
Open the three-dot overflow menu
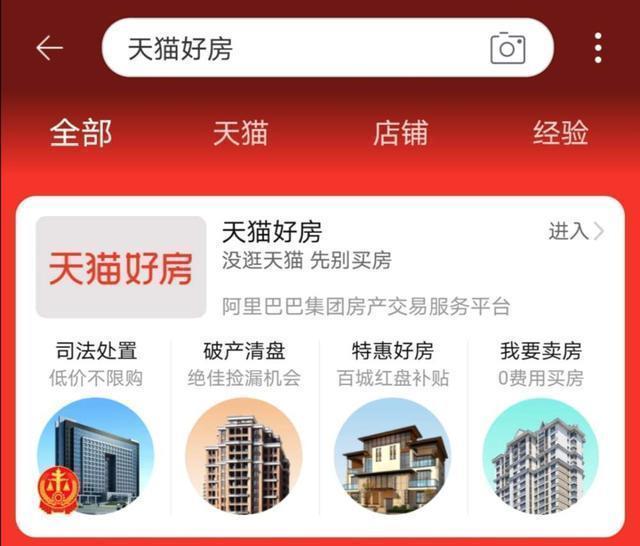[x=597, y=48]
